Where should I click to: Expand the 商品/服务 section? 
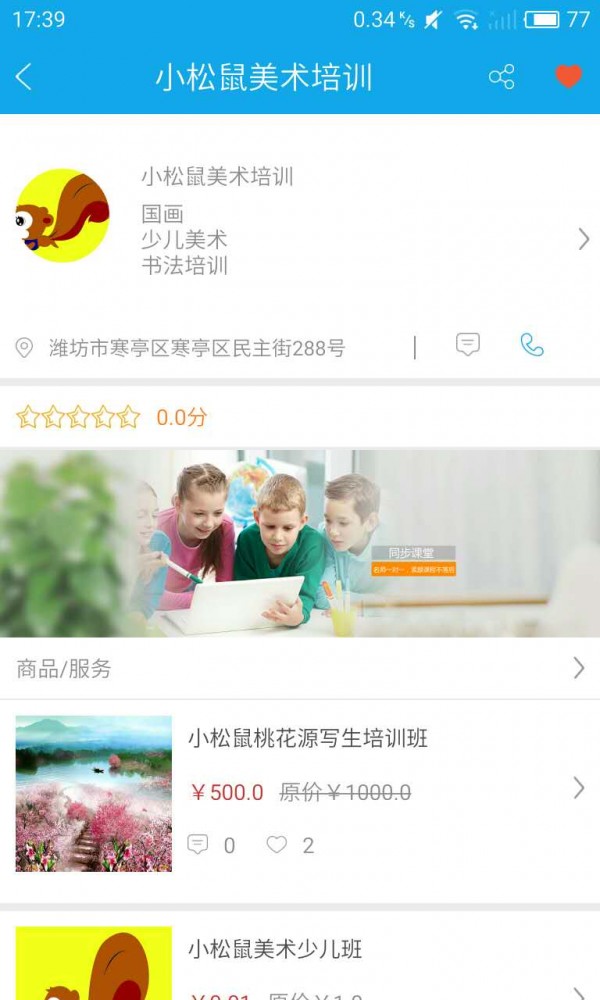[300, 669]
